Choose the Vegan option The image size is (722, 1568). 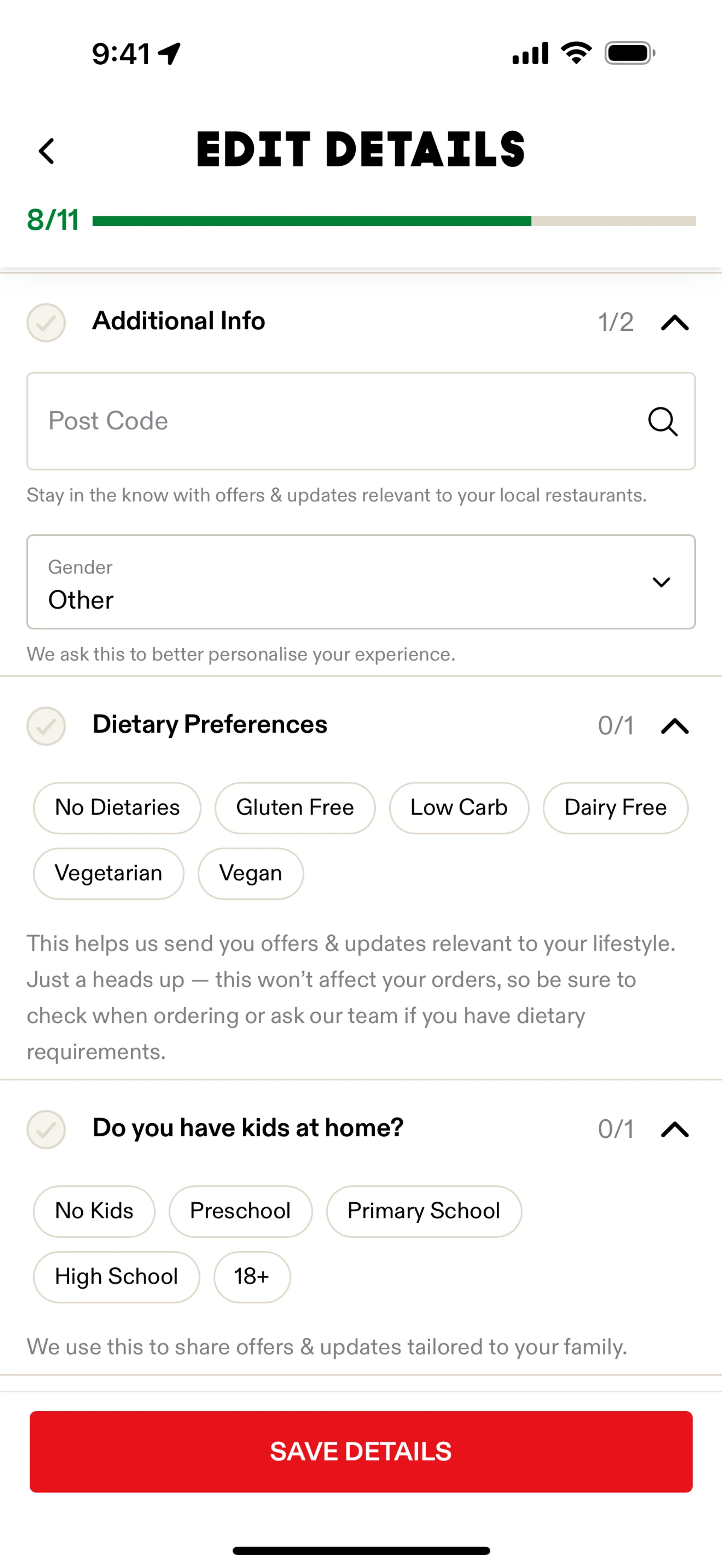coord(250,873)
